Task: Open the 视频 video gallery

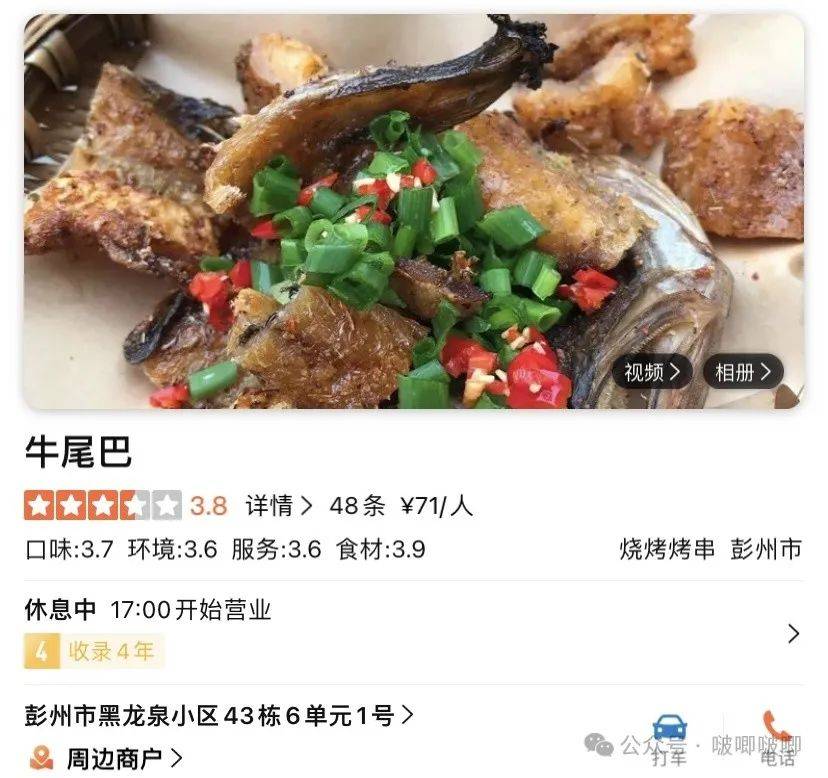Action: pos(652,372)
